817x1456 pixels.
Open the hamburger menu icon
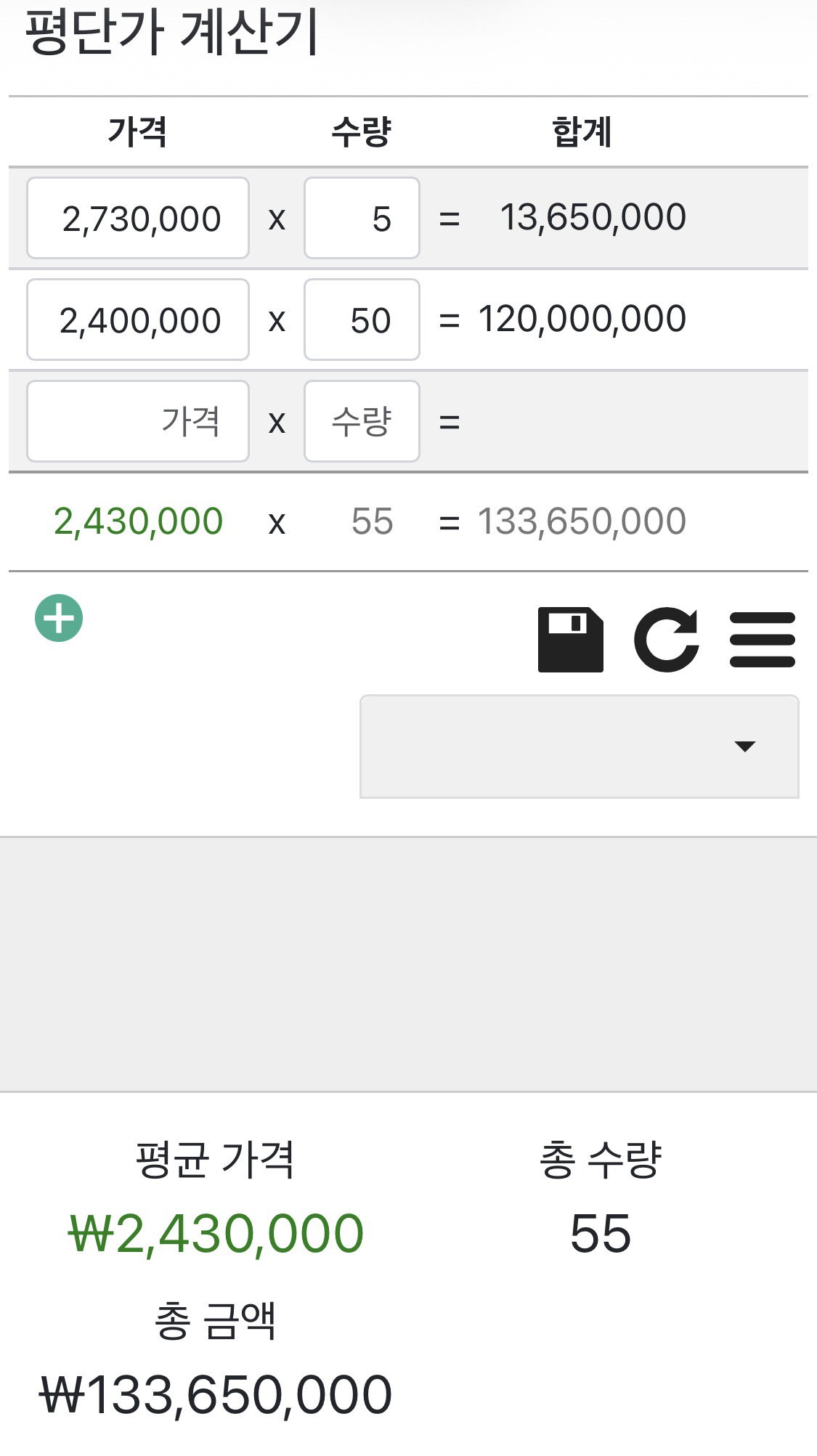(763, 640)
